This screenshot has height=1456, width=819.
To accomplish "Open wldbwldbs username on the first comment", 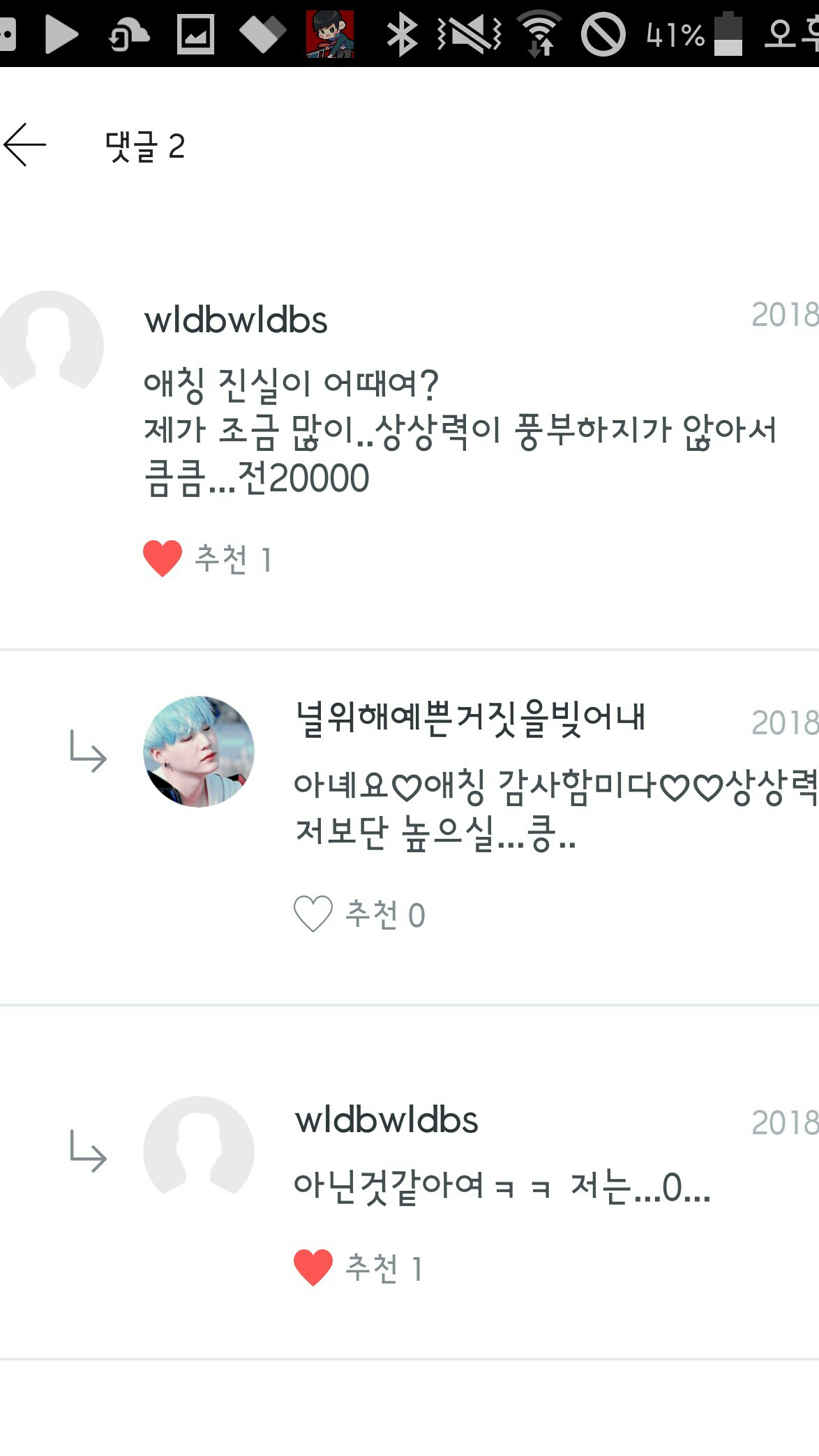I will pyautogui.click(x=236, y=321).
